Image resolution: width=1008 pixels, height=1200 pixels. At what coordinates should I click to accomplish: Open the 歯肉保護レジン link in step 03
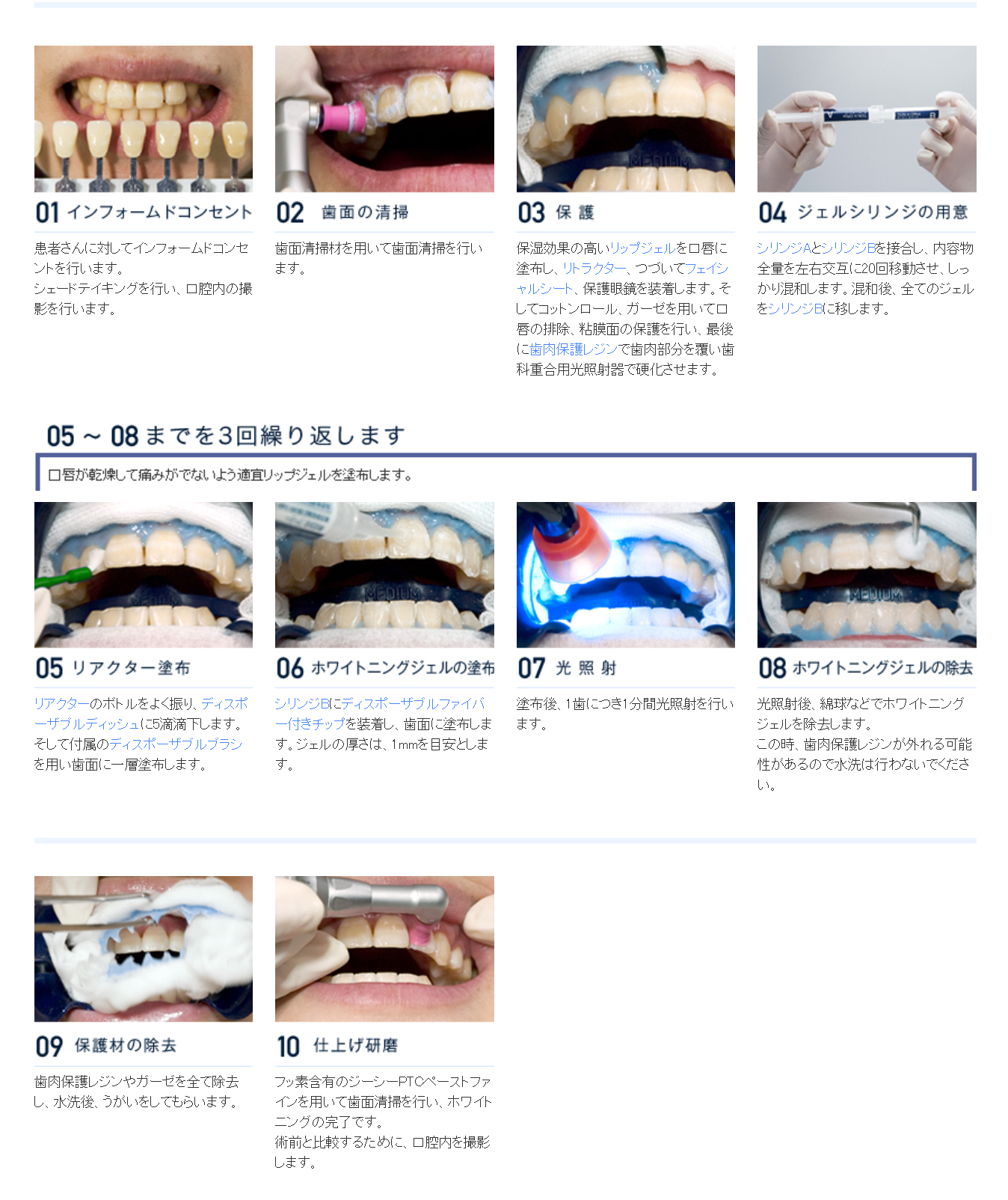[574, 349]
